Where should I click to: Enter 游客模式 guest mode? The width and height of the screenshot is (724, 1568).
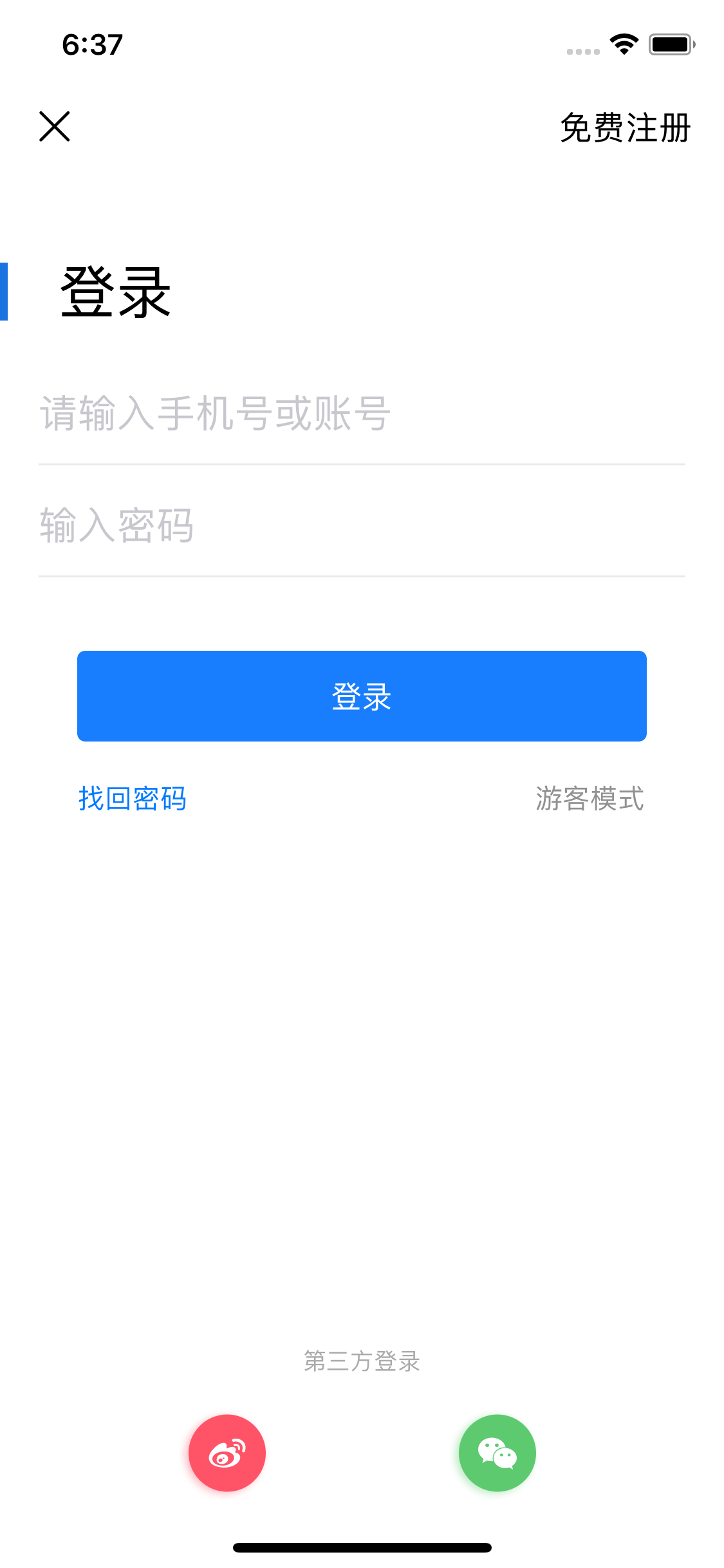point(589,799)
